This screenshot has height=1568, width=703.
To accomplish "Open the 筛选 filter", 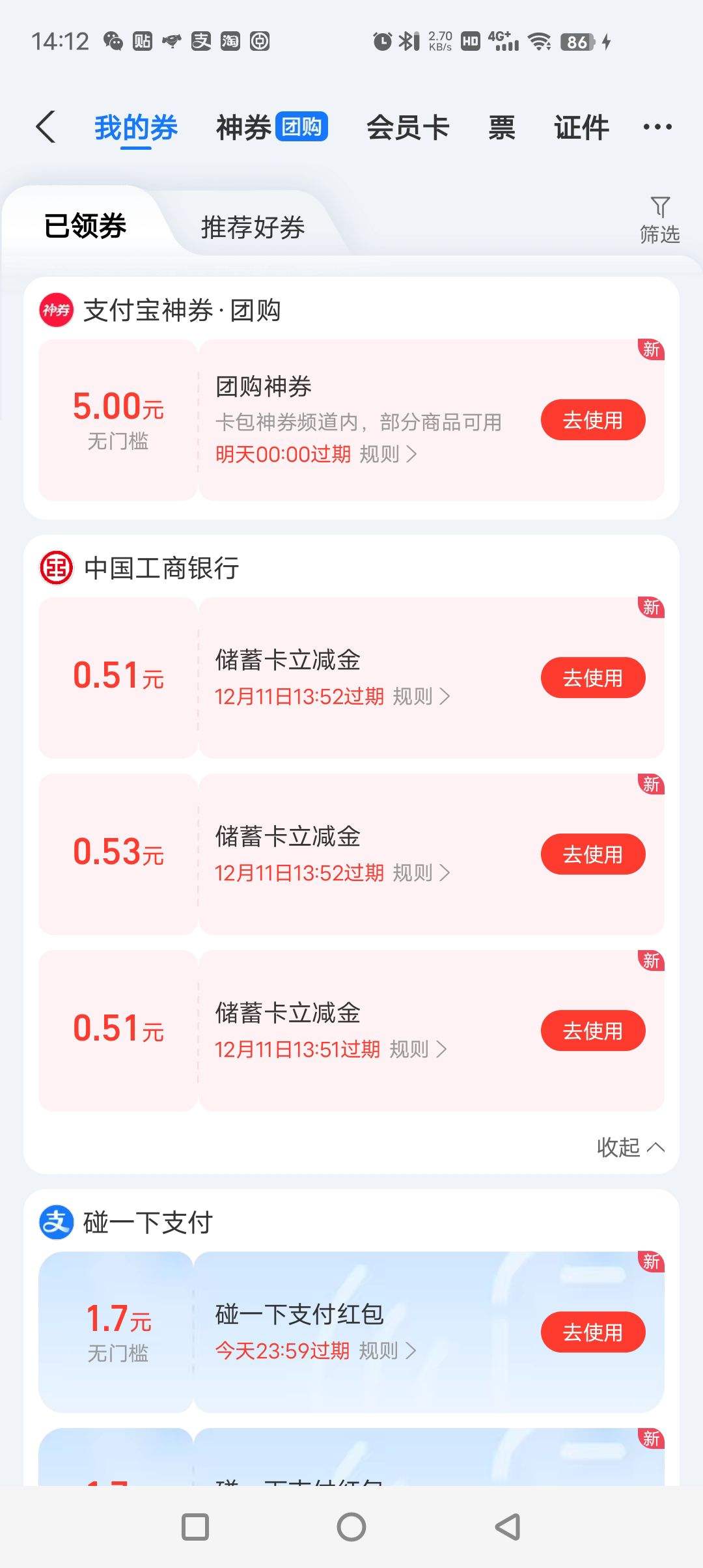I will tap(659, 220).
